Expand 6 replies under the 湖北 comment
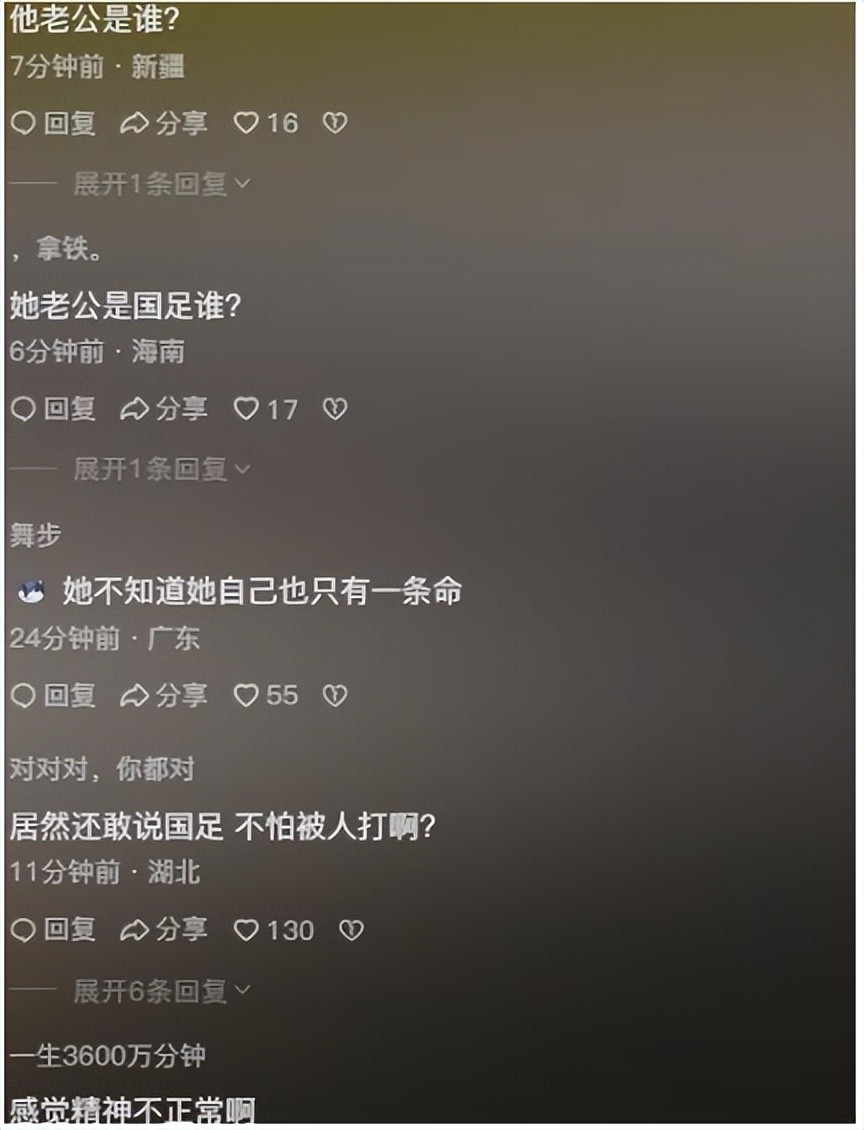The image size is (864, 1130). 160,991
